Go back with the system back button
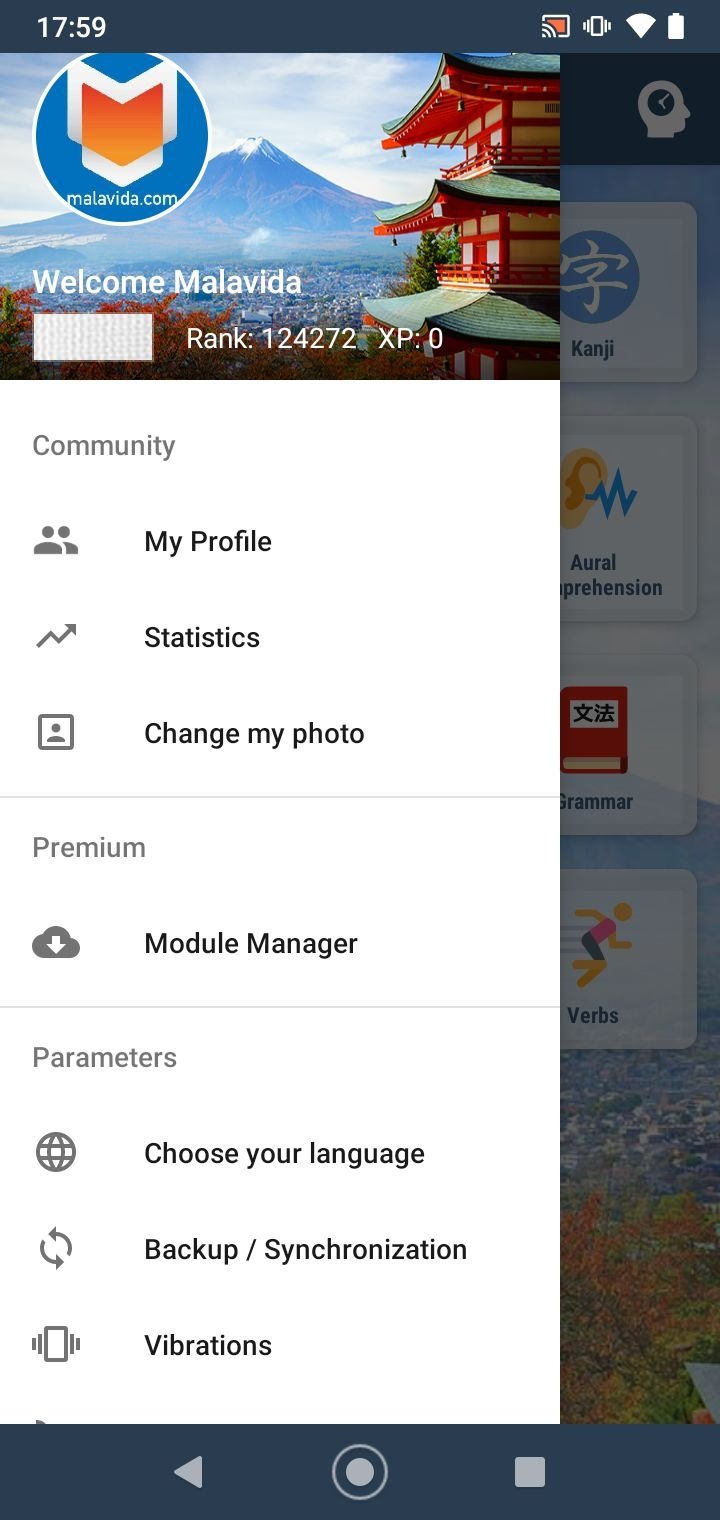720x1520 pixels. (188, 1472)
